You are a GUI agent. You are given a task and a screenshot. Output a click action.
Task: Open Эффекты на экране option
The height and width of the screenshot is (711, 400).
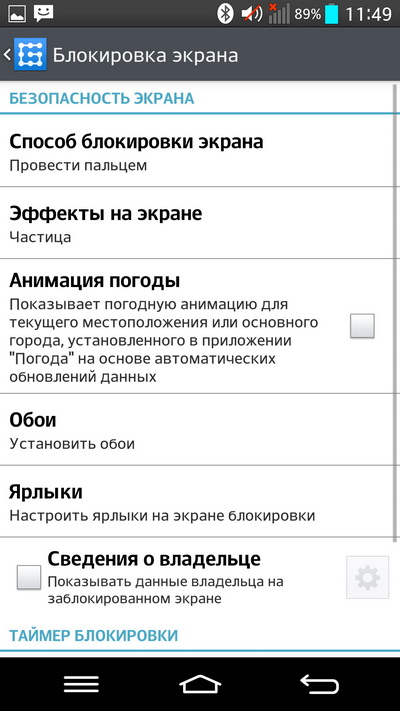click(197, 223)
